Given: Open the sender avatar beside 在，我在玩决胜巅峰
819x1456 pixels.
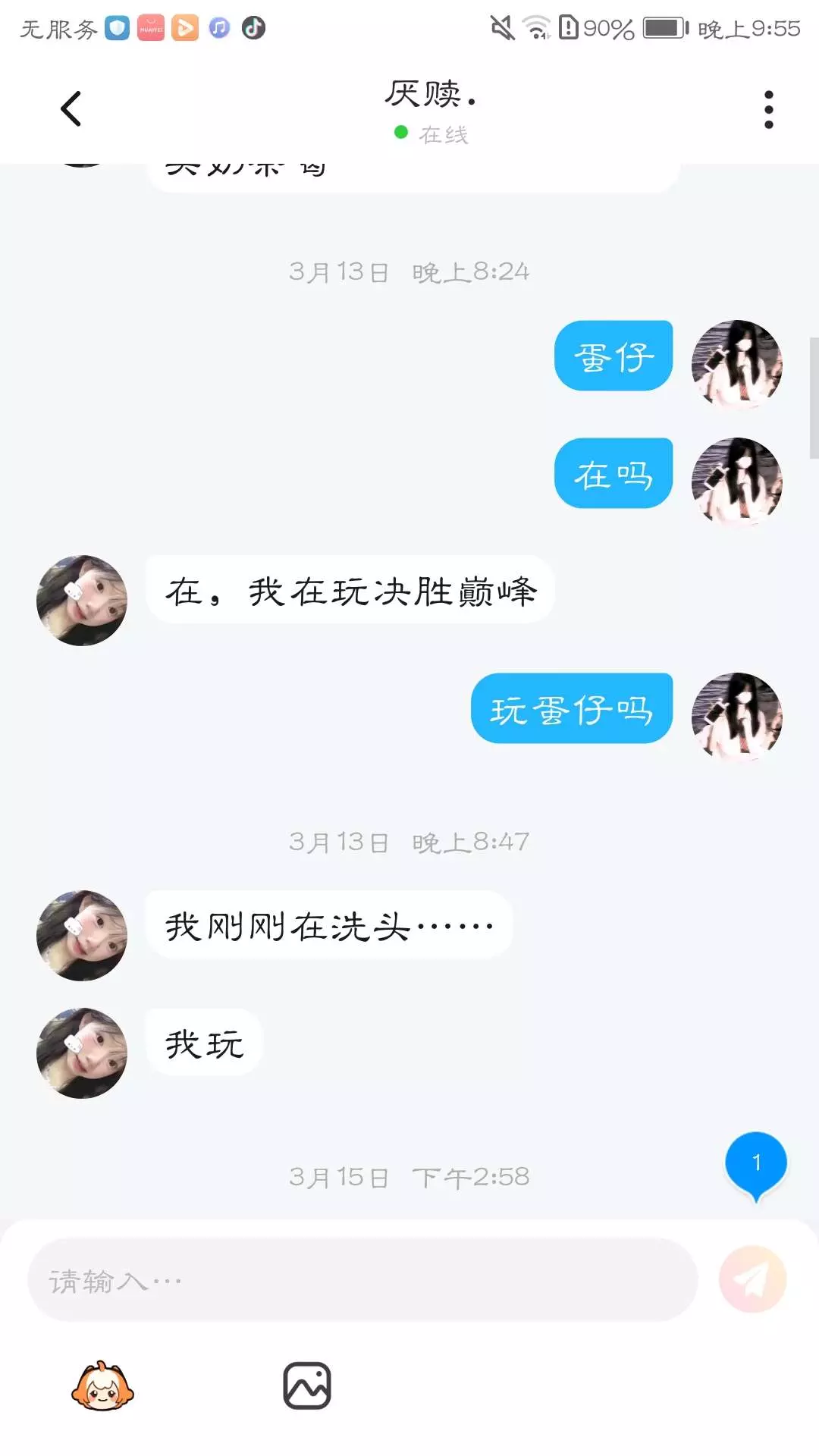Looking at the screenshot, I should tap(82, 601).
